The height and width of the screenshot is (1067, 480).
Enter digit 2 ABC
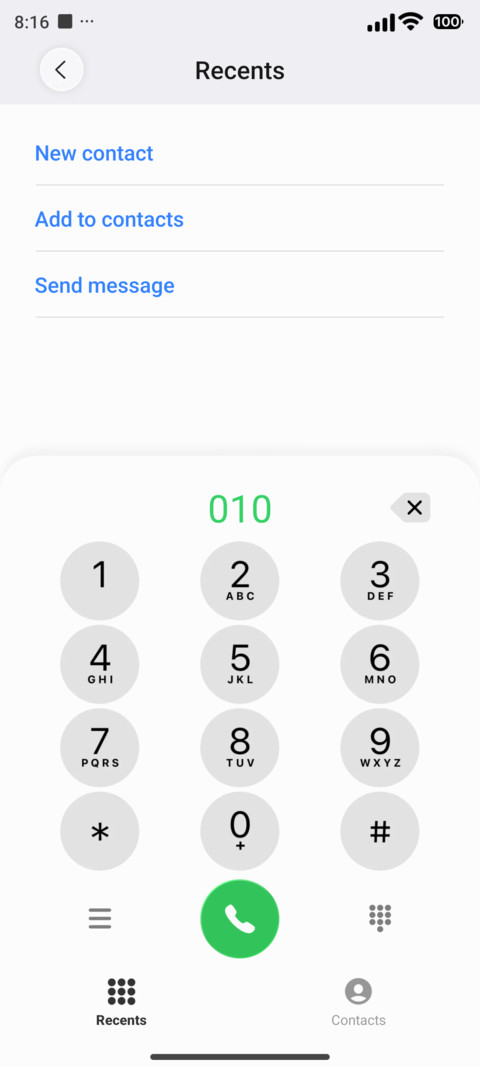point(240,580)
